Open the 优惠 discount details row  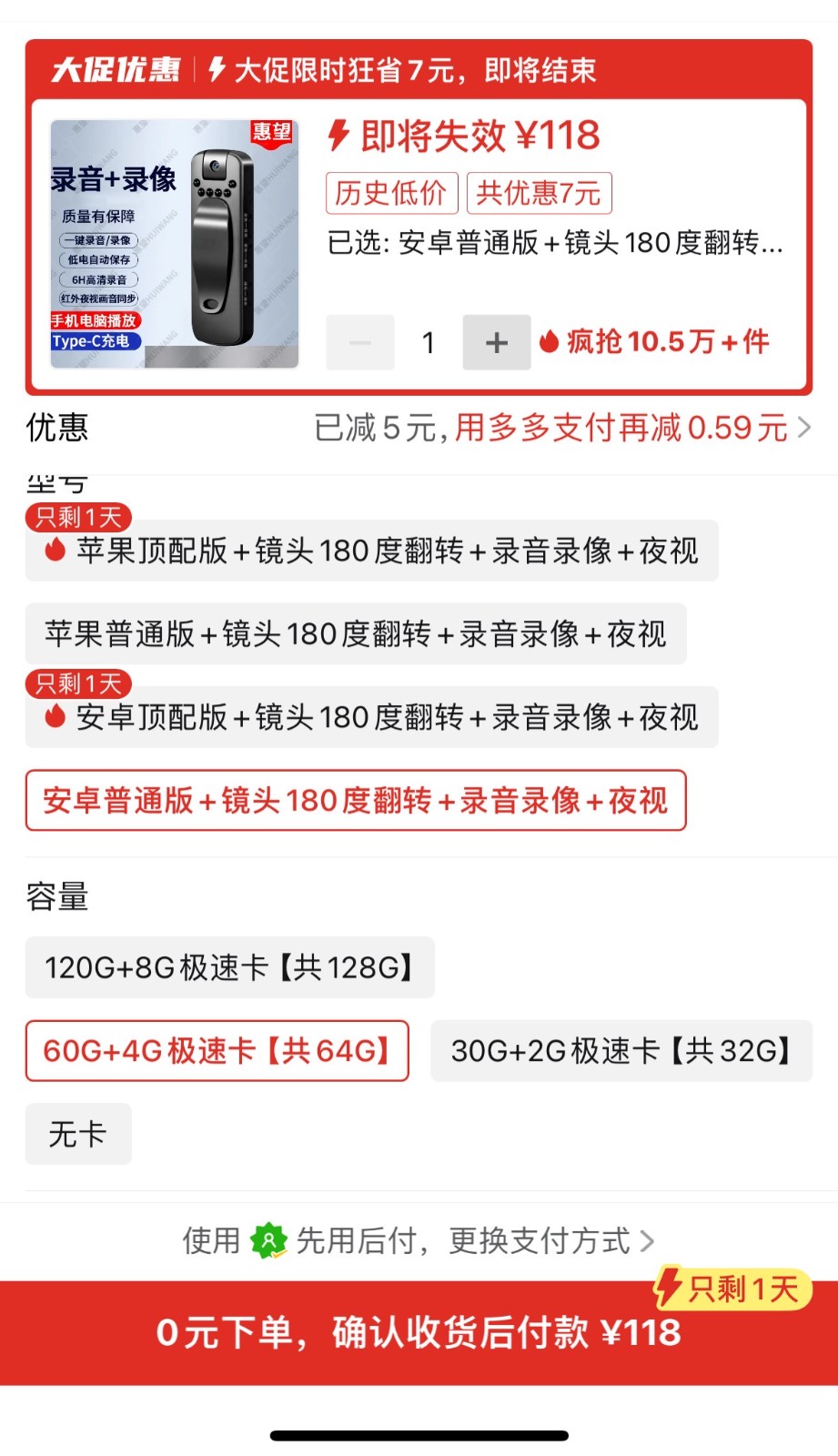pos(419,427)
